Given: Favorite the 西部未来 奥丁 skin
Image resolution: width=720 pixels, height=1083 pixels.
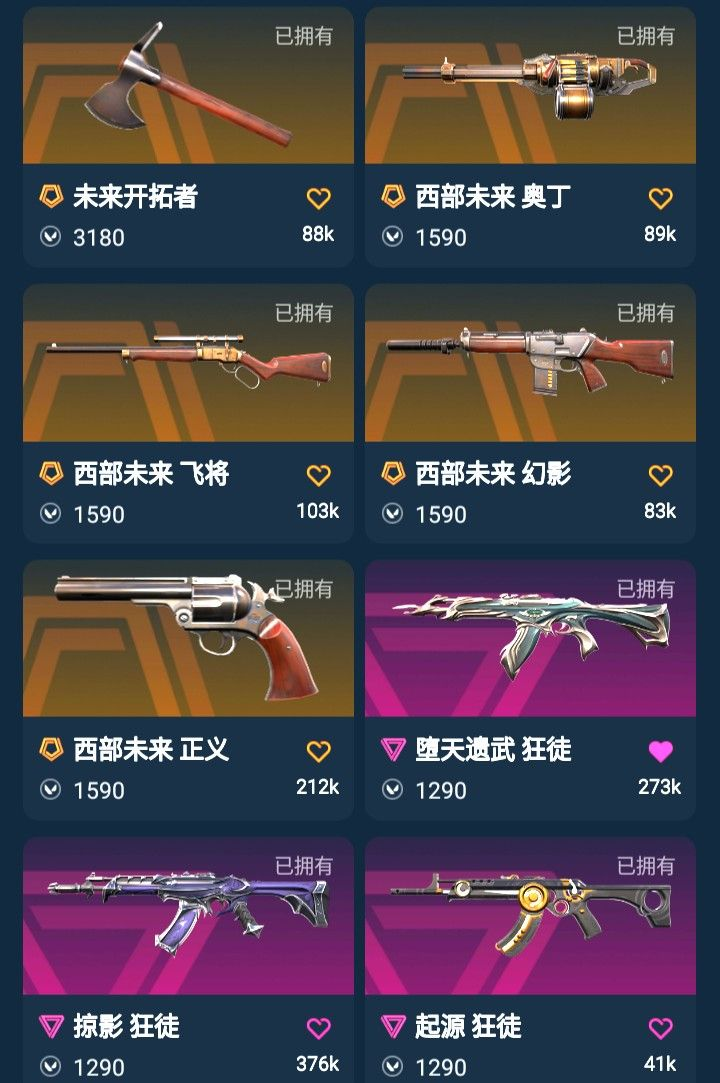Looking at the screenshot, I should 660,198.
